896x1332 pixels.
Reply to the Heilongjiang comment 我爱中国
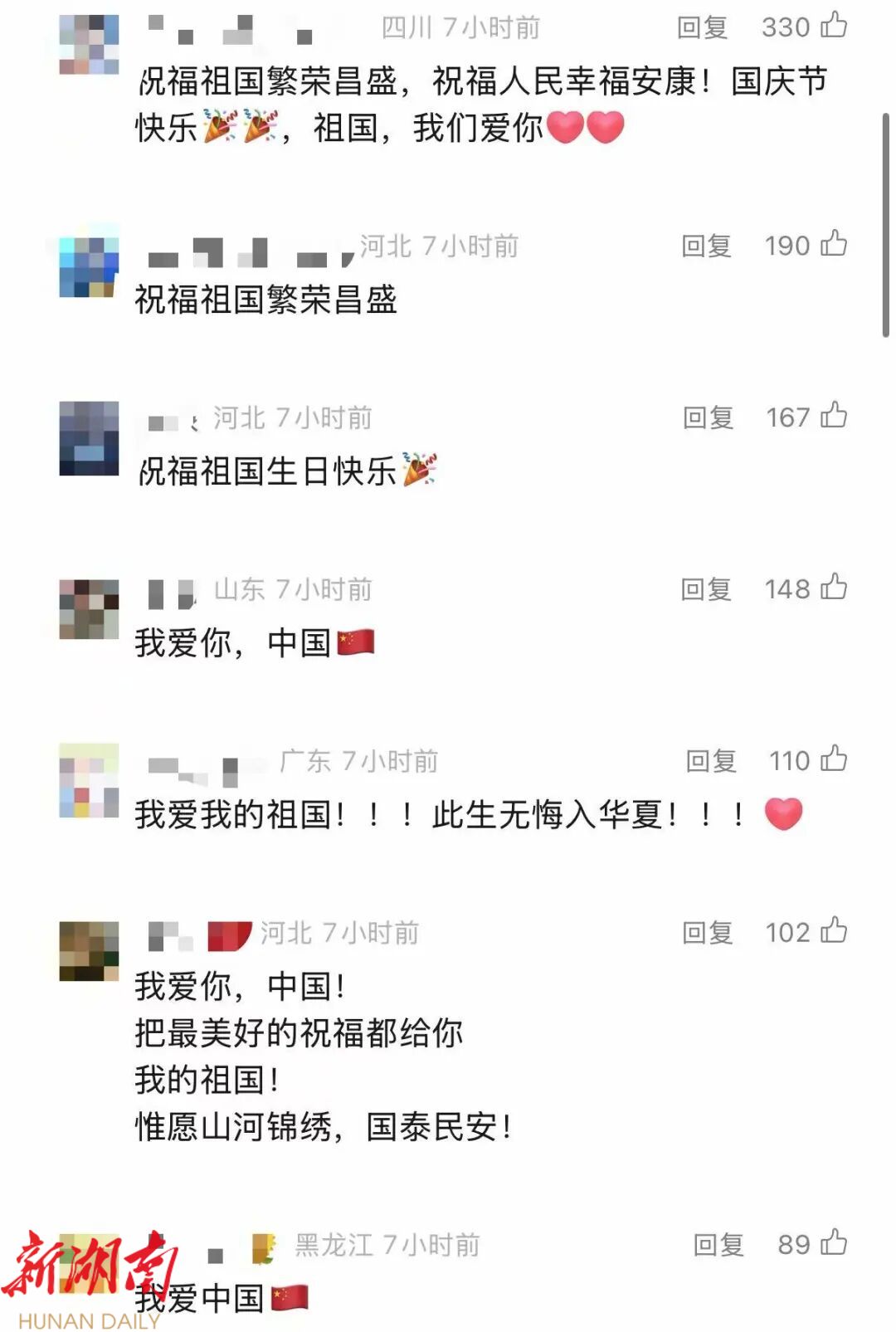(718, 1245)
